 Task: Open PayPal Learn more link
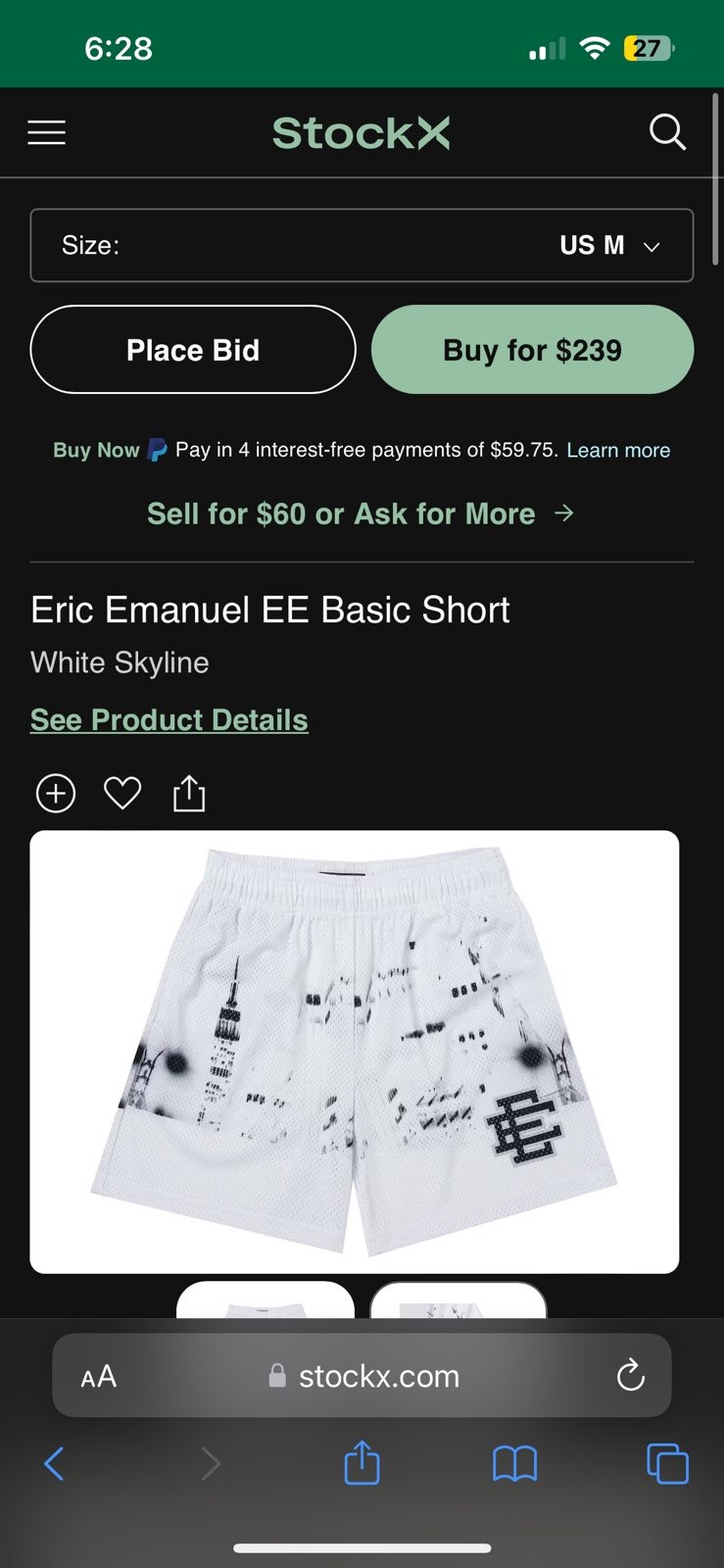click(x=618, y=451)
